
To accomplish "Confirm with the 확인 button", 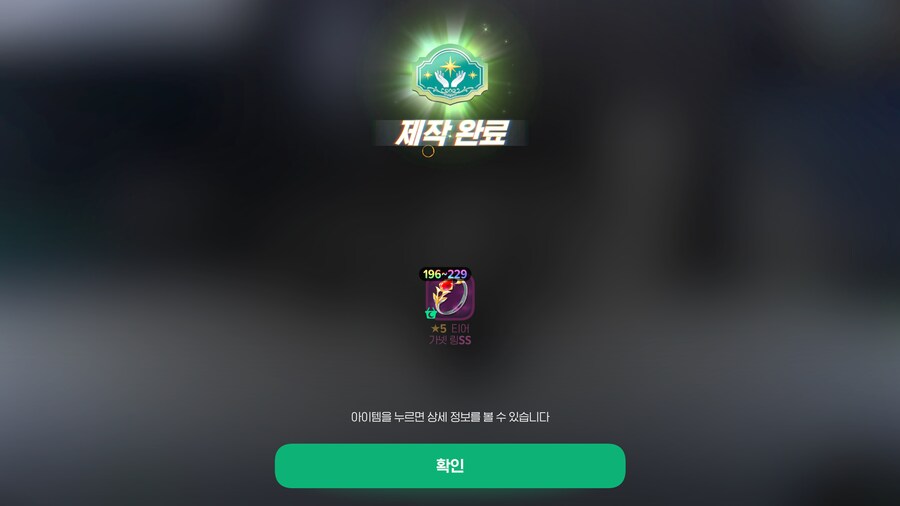I will (x=450, y=466).
